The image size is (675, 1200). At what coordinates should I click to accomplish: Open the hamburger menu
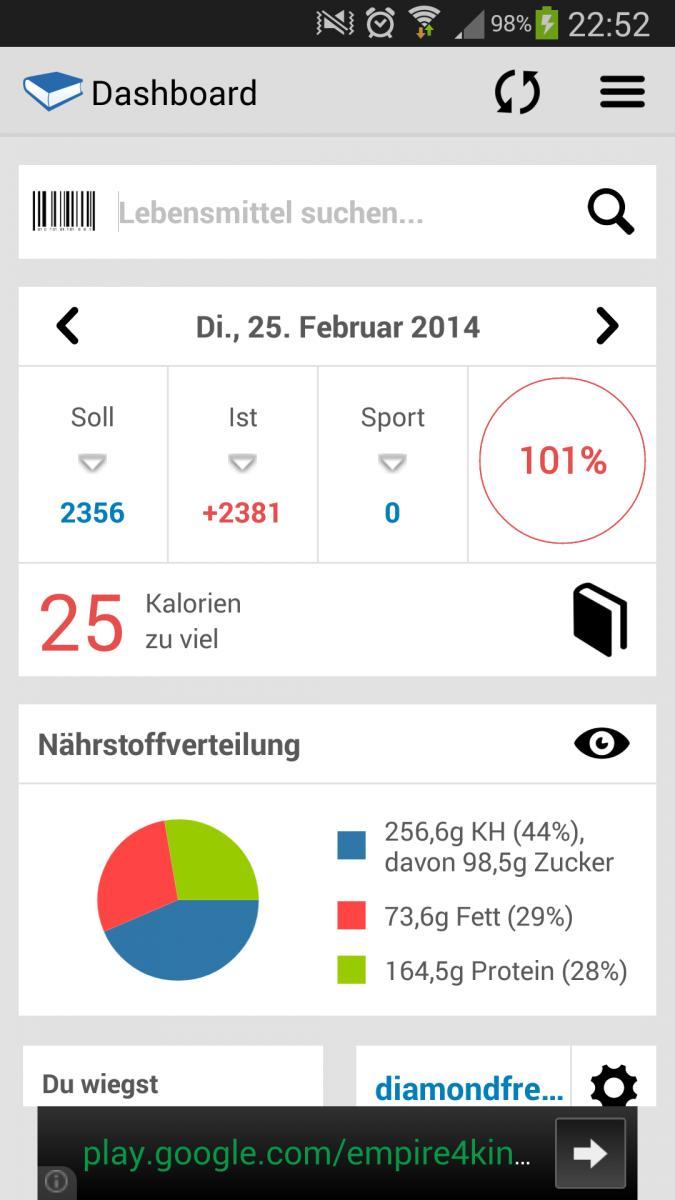(622, 93)
